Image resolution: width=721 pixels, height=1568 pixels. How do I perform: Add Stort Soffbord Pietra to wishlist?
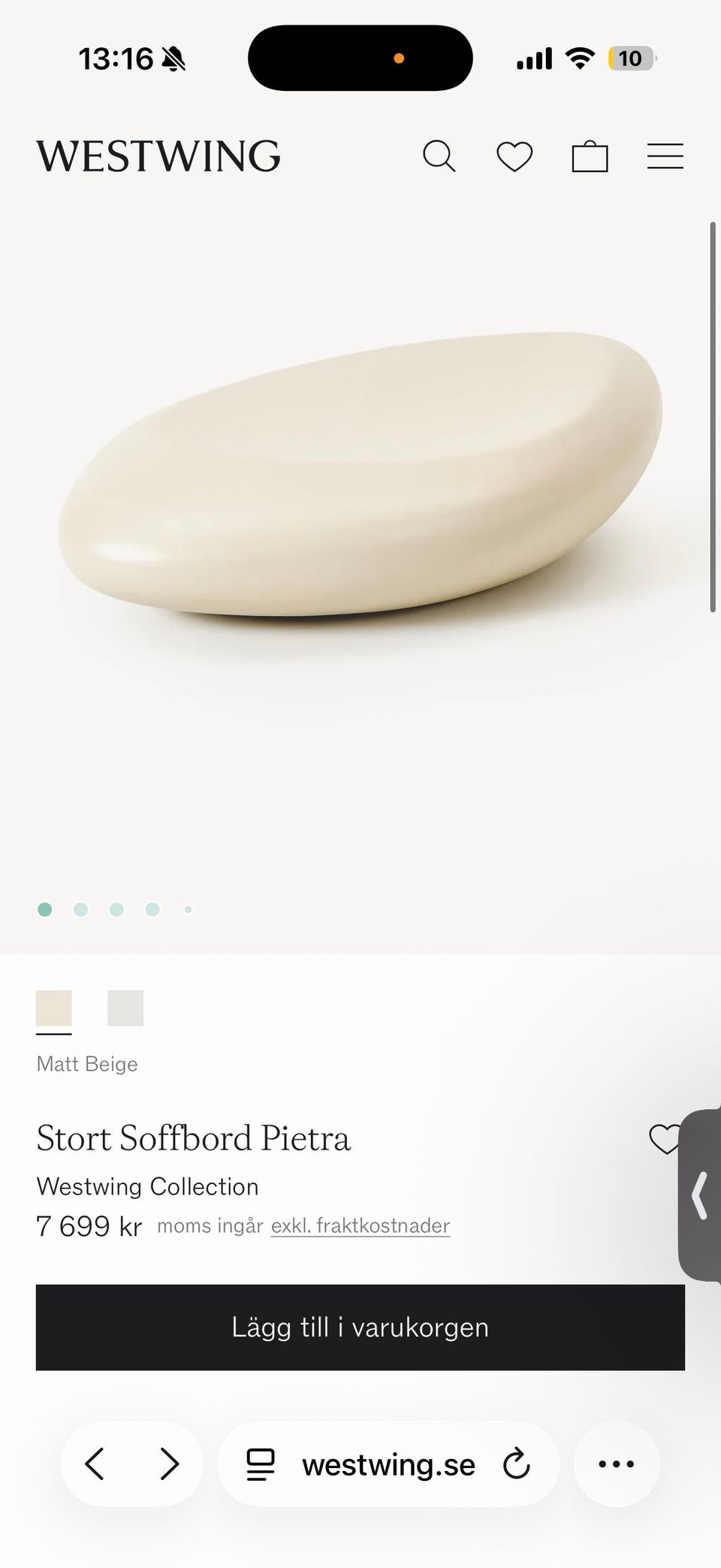pyautogui.click(x=663, y=1139)
